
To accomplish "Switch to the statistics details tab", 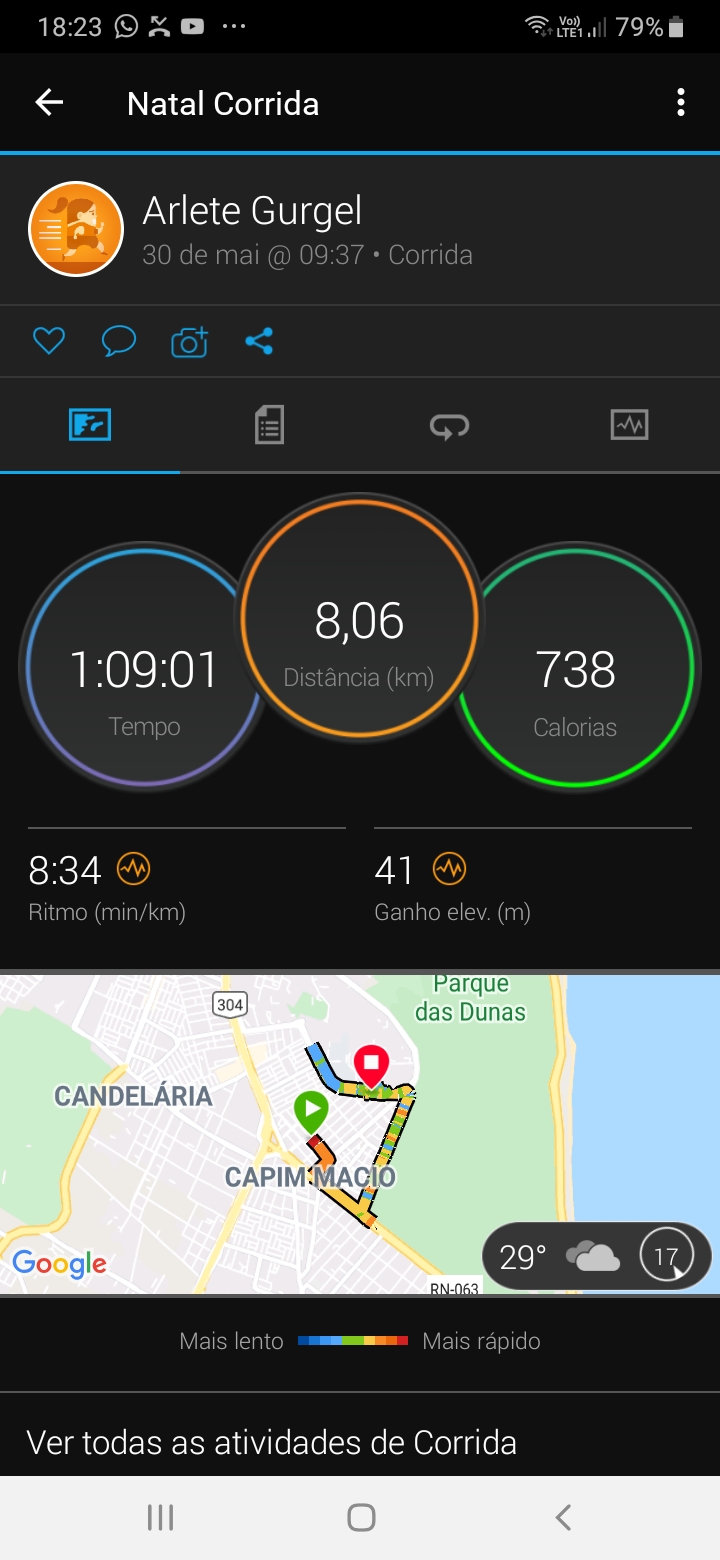I will pos(269,425).
